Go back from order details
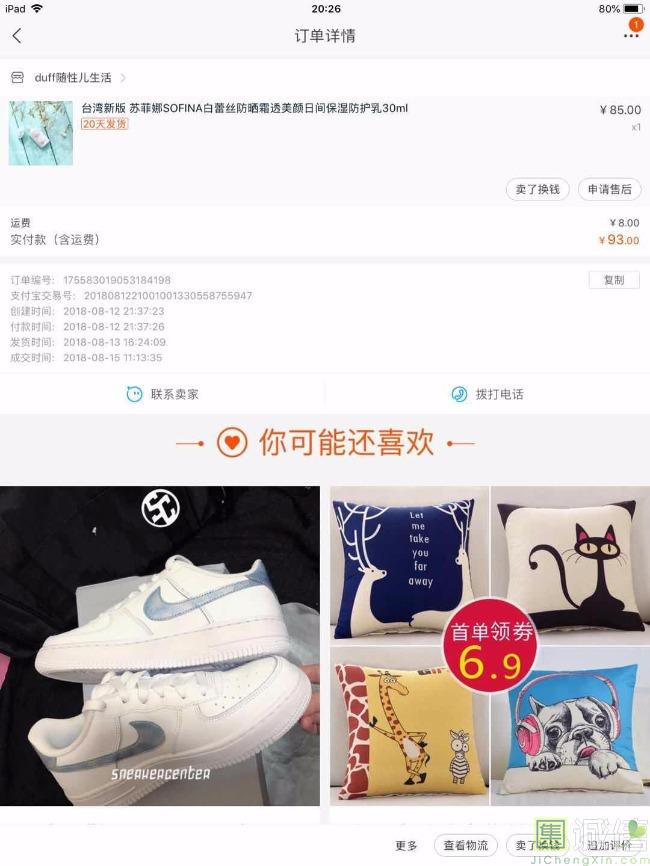 tap(17, 36)
